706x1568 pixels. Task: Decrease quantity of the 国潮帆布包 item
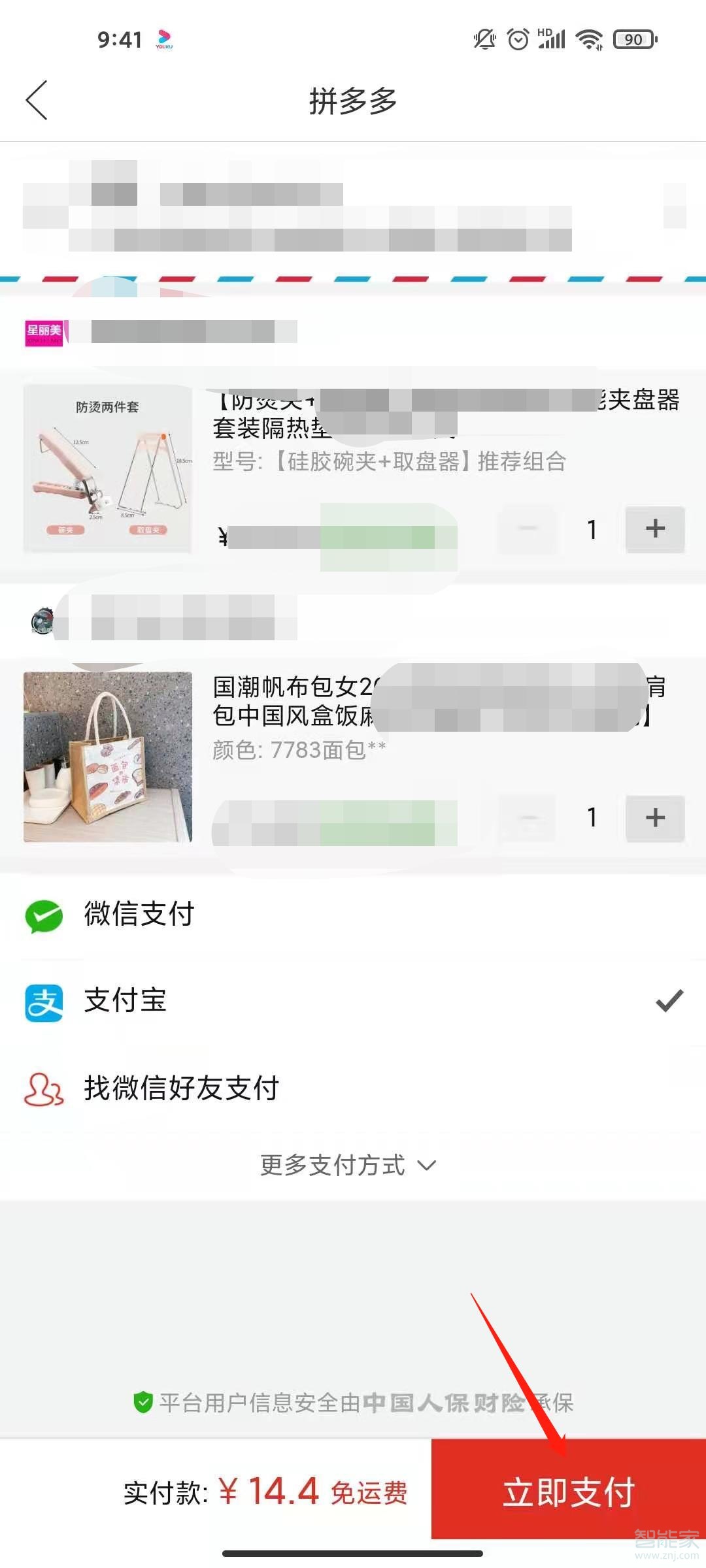(528, 818)
